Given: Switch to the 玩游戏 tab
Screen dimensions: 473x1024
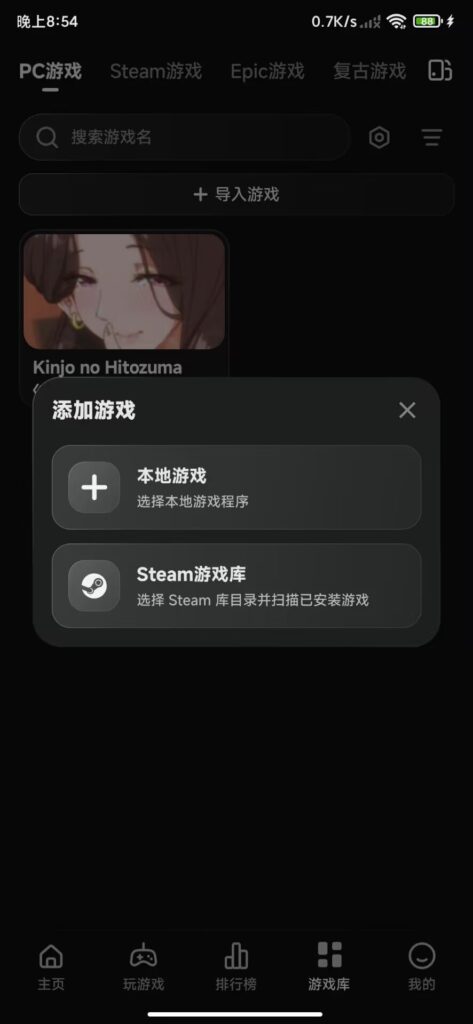Looking at the screenshot, I should 143,967.
